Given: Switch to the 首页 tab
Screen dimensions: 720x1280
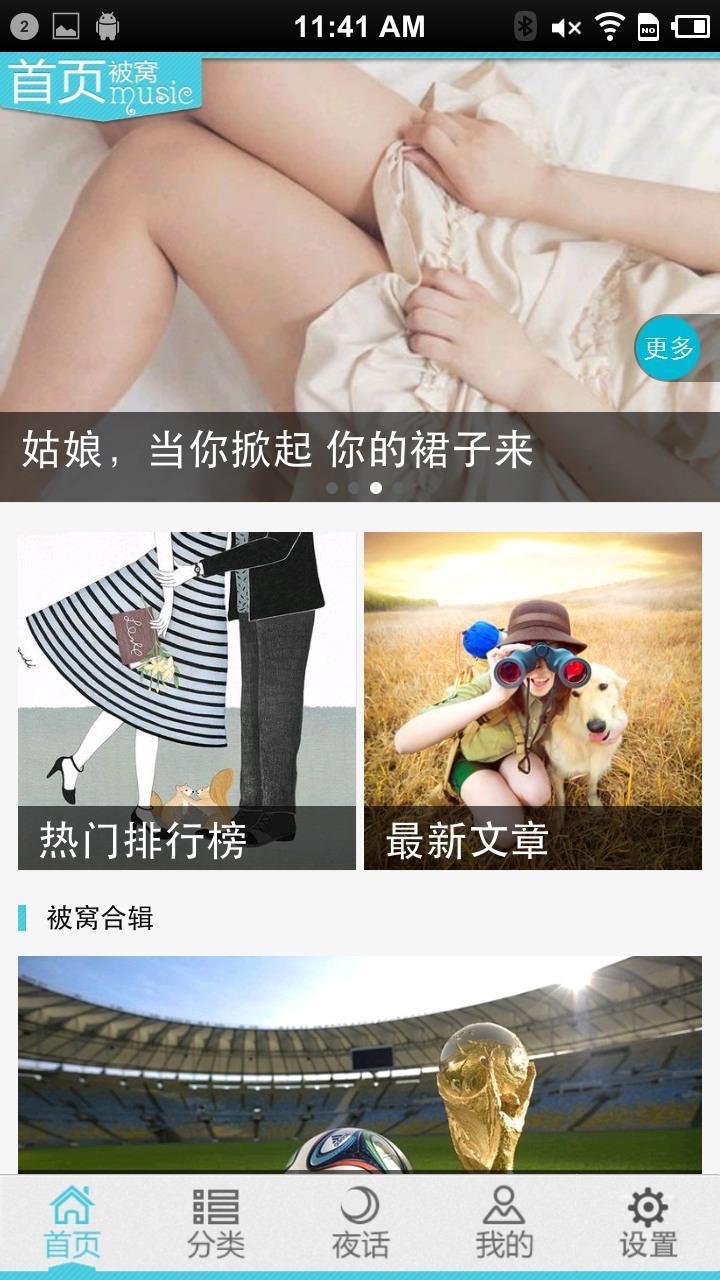Looking at the screenshot, I should (x=72, y=1224).
